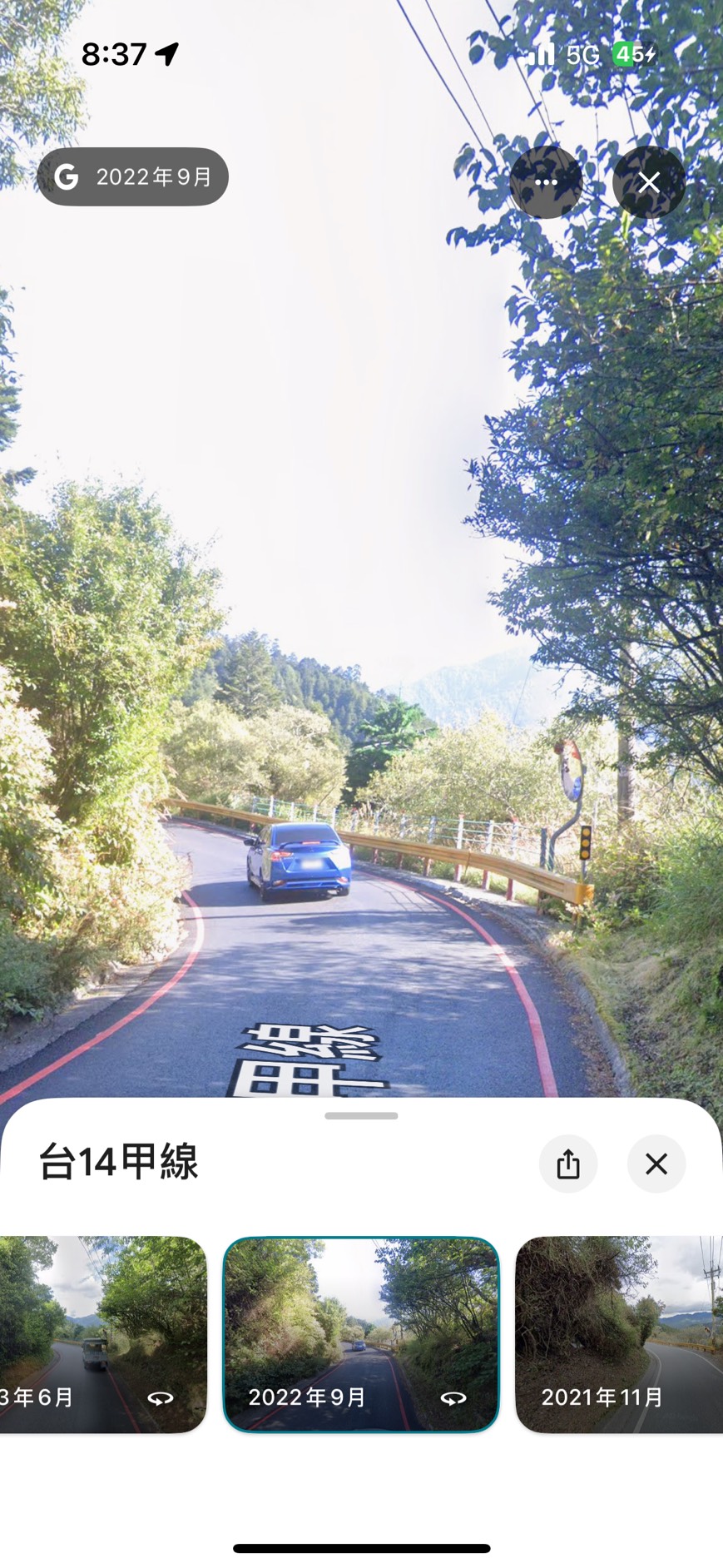Image resolution: width=723 pixels, height=1568 pixels.
Task: Dismiss the 台14甲線 bottom panel
Action: [656, 1164]
